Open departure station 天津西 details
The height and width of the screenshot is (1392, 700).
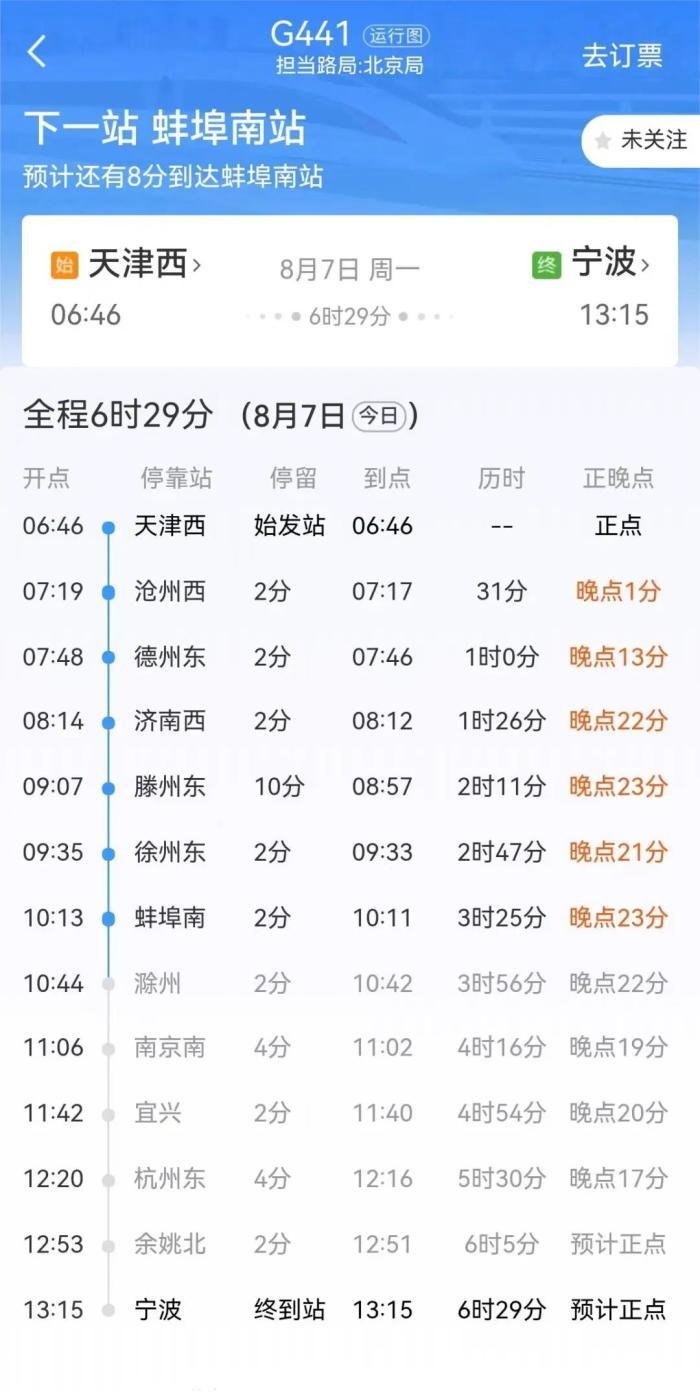point(143,264)
